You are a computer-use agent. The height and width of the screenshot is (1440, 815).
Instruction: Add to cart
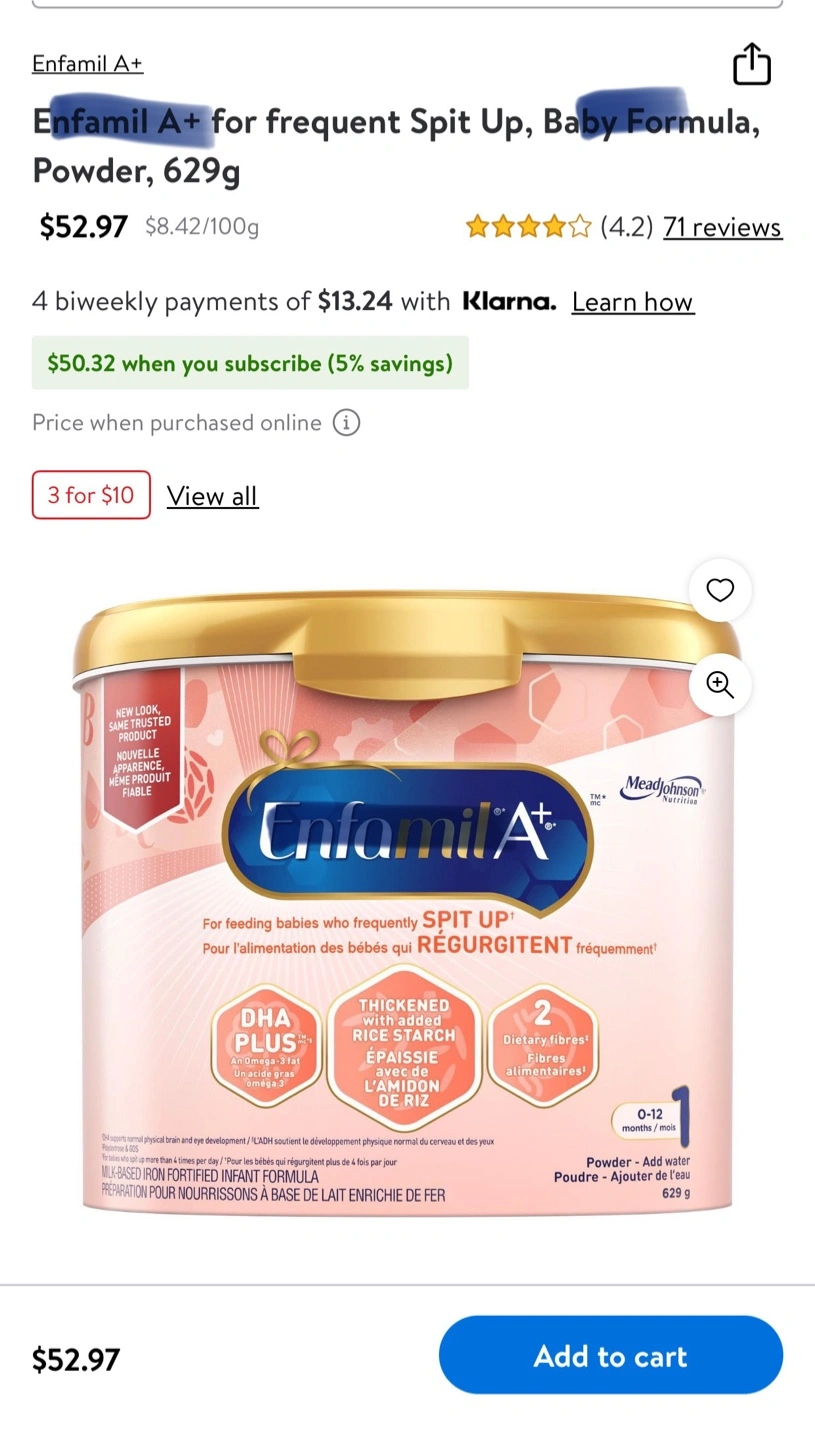(x=611, y=1355)
